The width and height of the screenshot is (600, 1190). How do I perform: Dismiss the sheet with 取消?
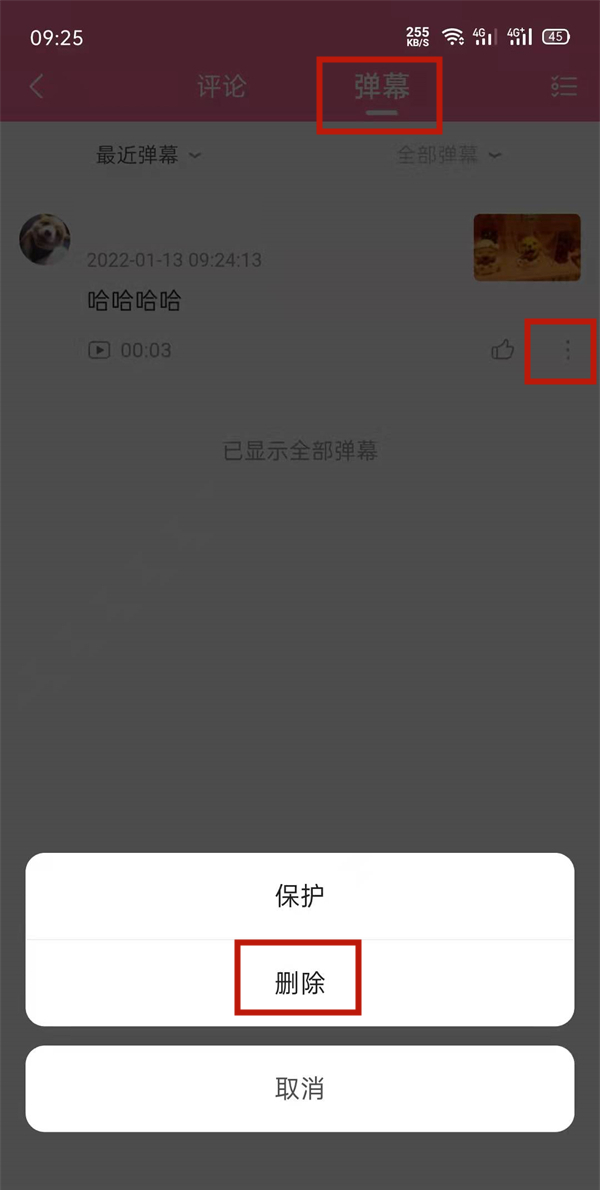[x=299, y=1088]
